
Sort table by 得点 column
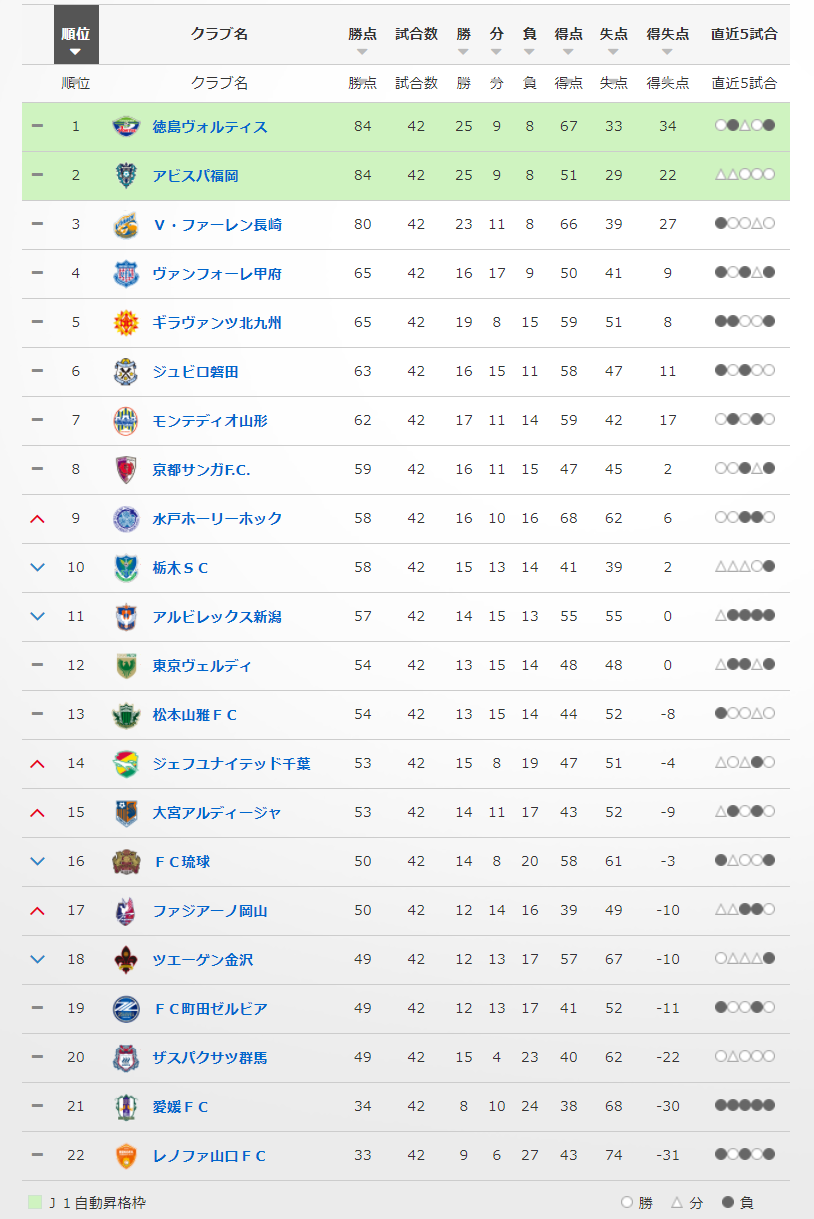pos(568,40)
